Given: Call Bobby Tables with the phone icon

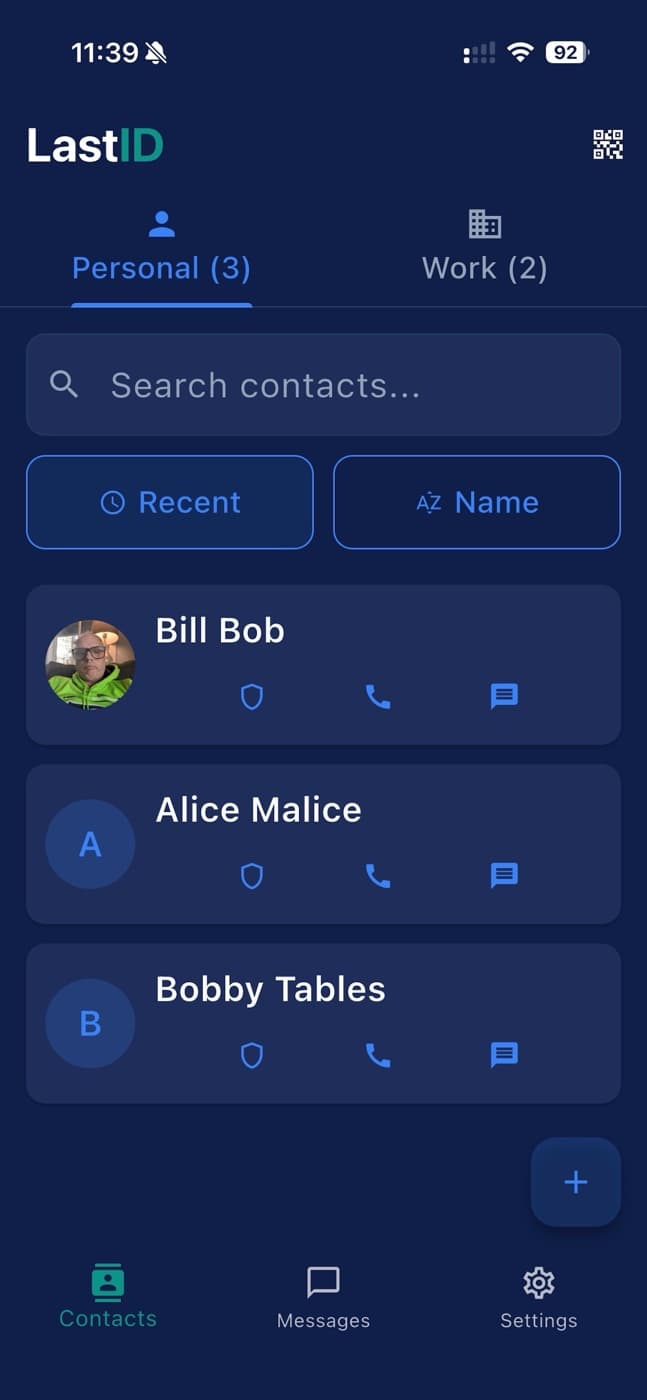Looking at the screenshot, I should 378,1055.
